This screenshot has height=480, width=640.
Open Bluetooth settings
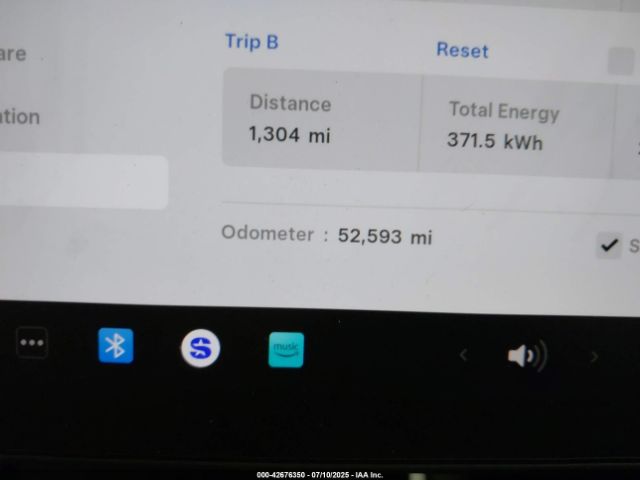coord(115,346)
